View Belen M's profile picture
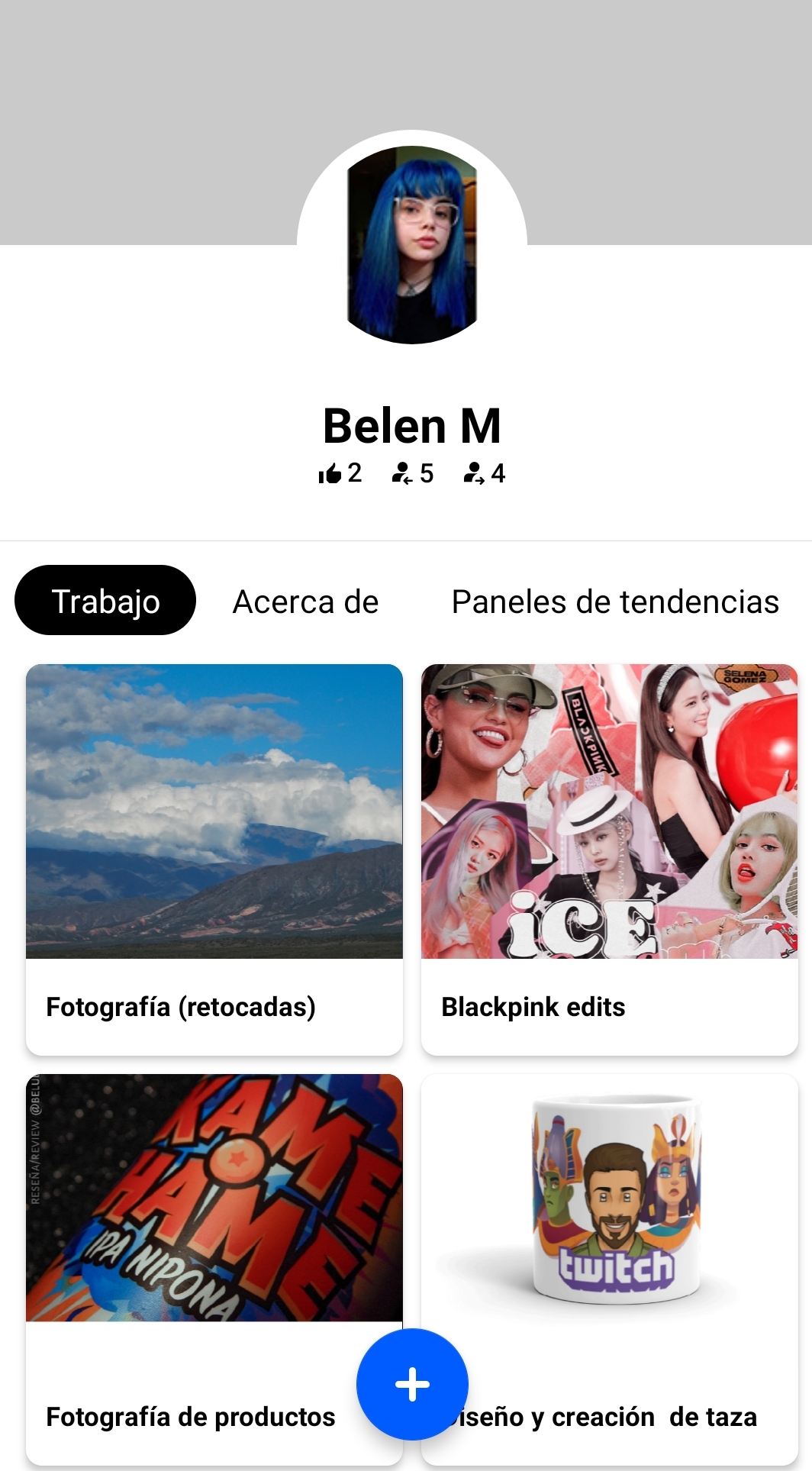The width and height of the screenshot is (812, 1471). coord(412,244)
